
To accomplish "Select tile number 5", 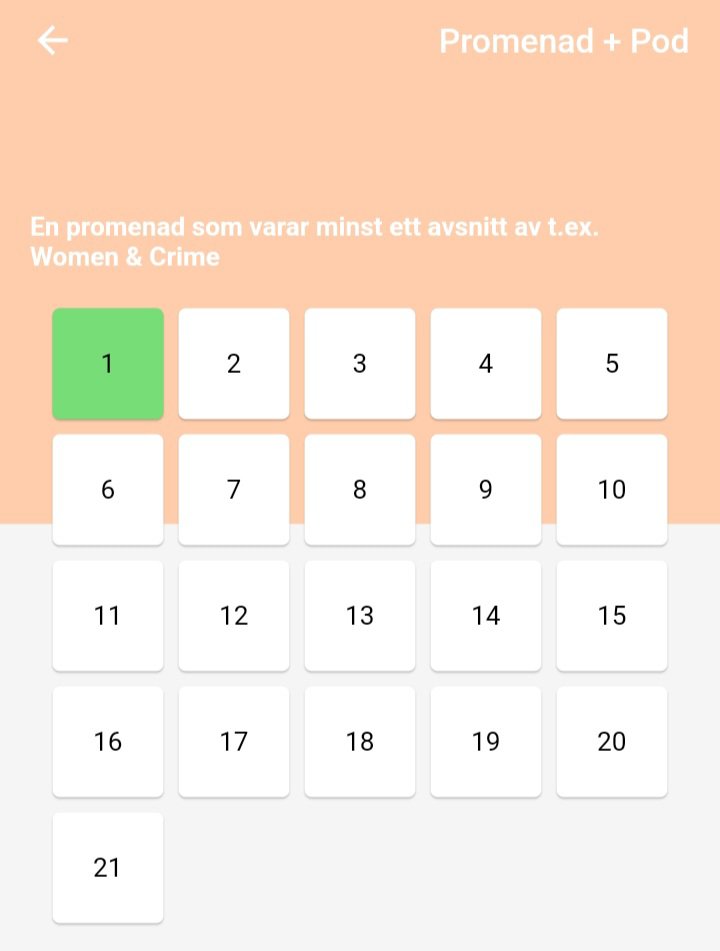I will pos(612,364).
